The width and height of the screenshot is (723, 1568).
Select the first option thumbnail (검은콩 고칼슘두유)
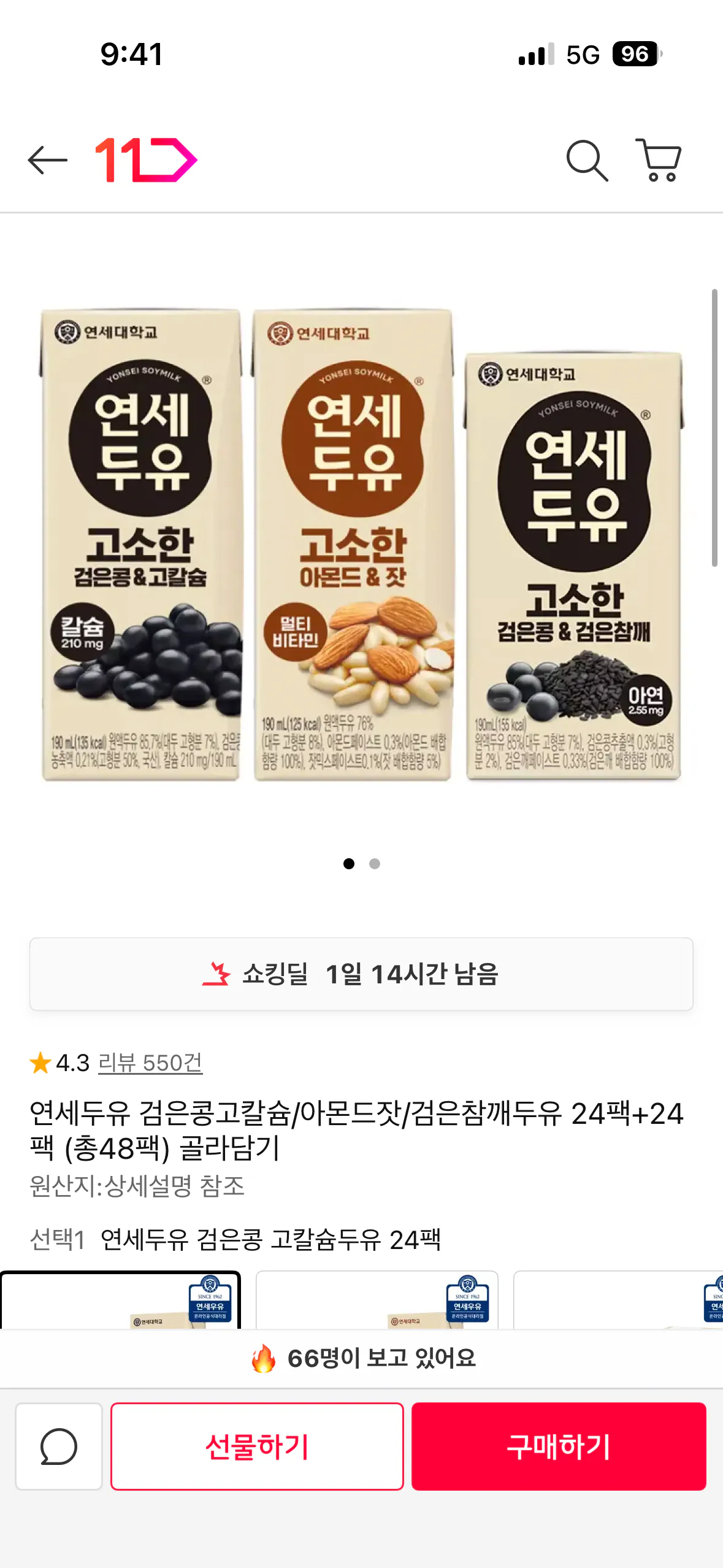click(120, 1301)
